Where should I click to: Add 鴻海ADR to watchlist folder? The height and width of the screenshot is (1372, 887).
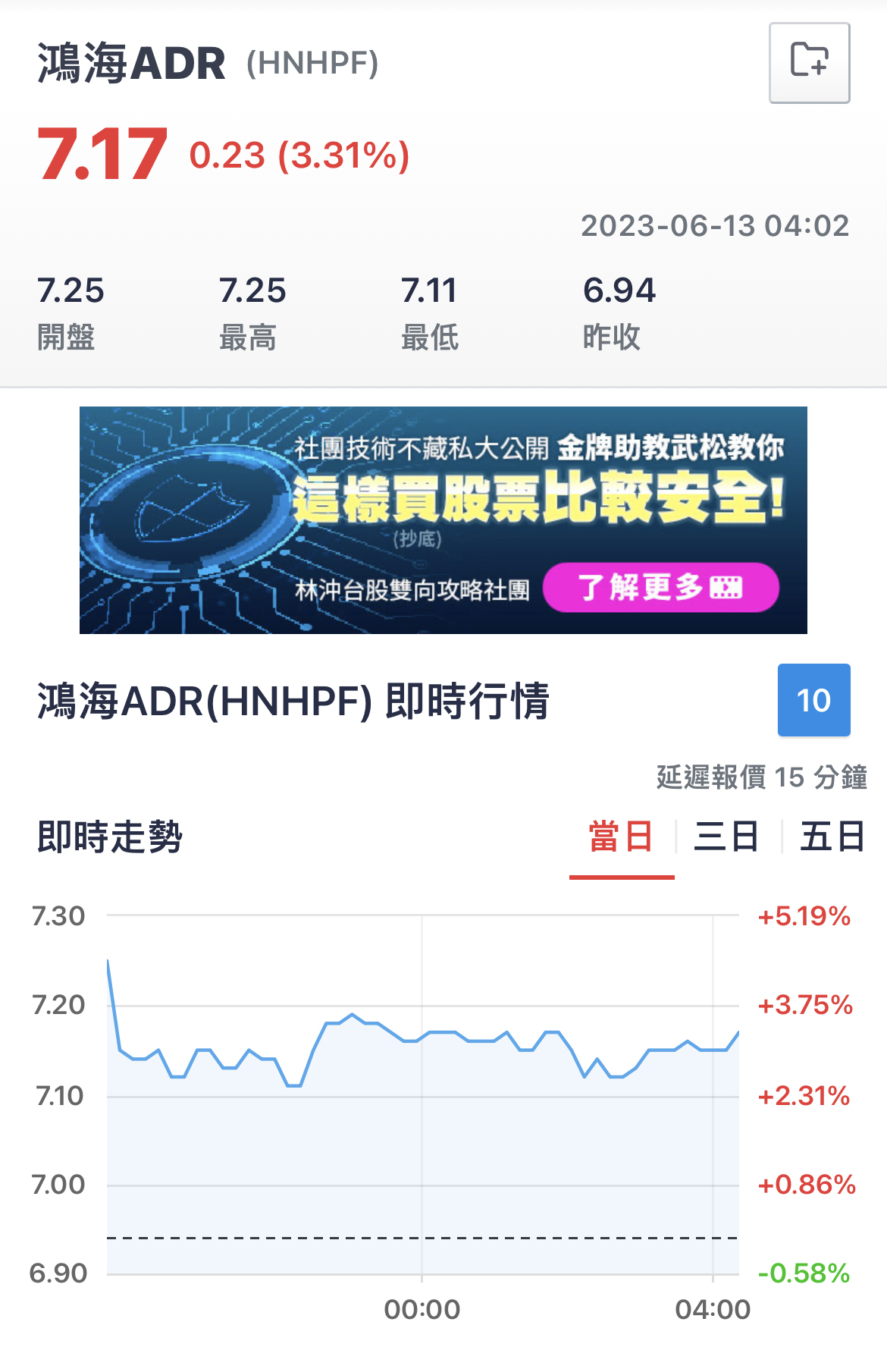[809, 62]
